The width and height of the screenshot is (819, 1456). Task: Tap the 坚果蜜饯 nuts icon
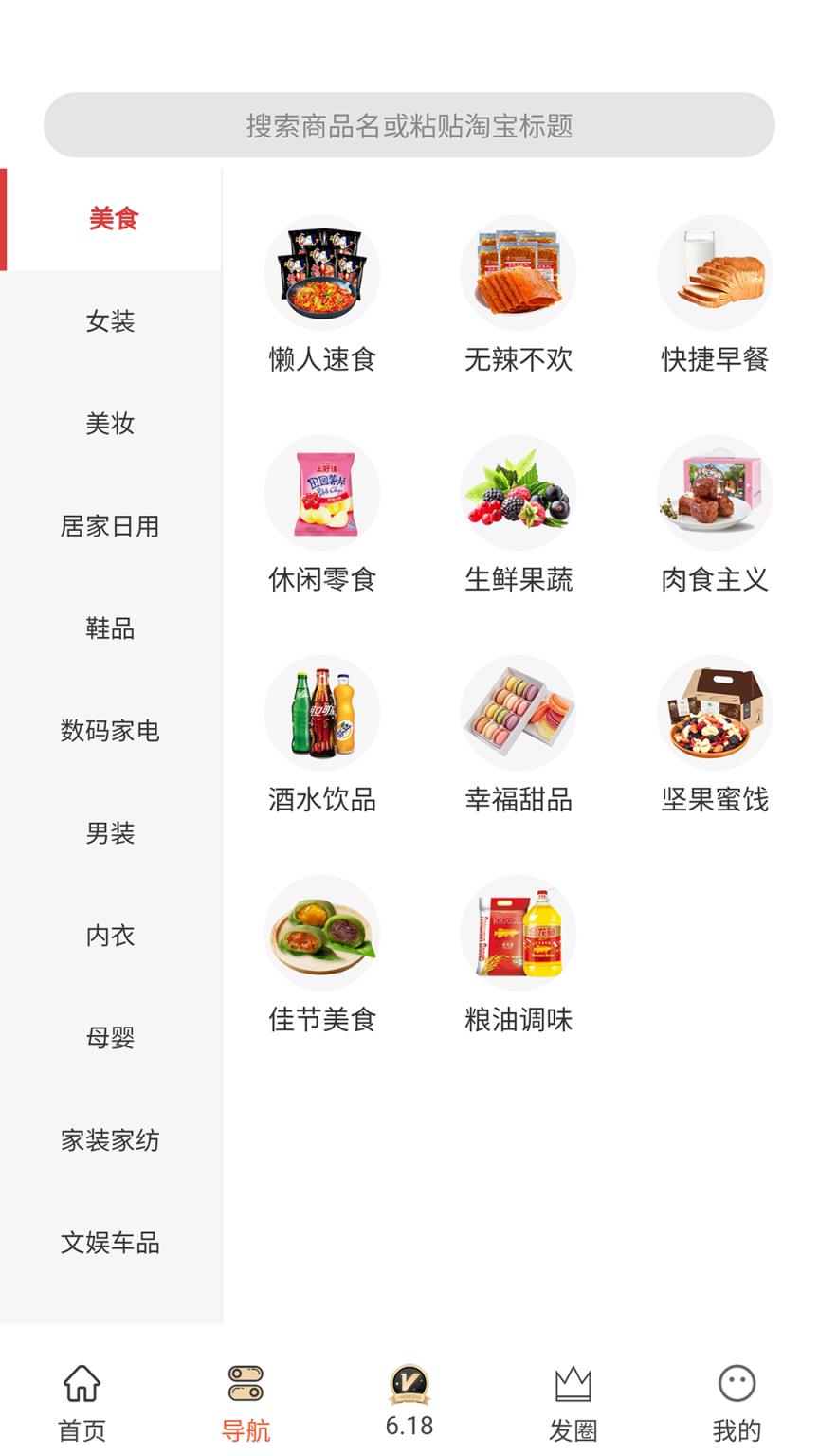click(715, 712)
